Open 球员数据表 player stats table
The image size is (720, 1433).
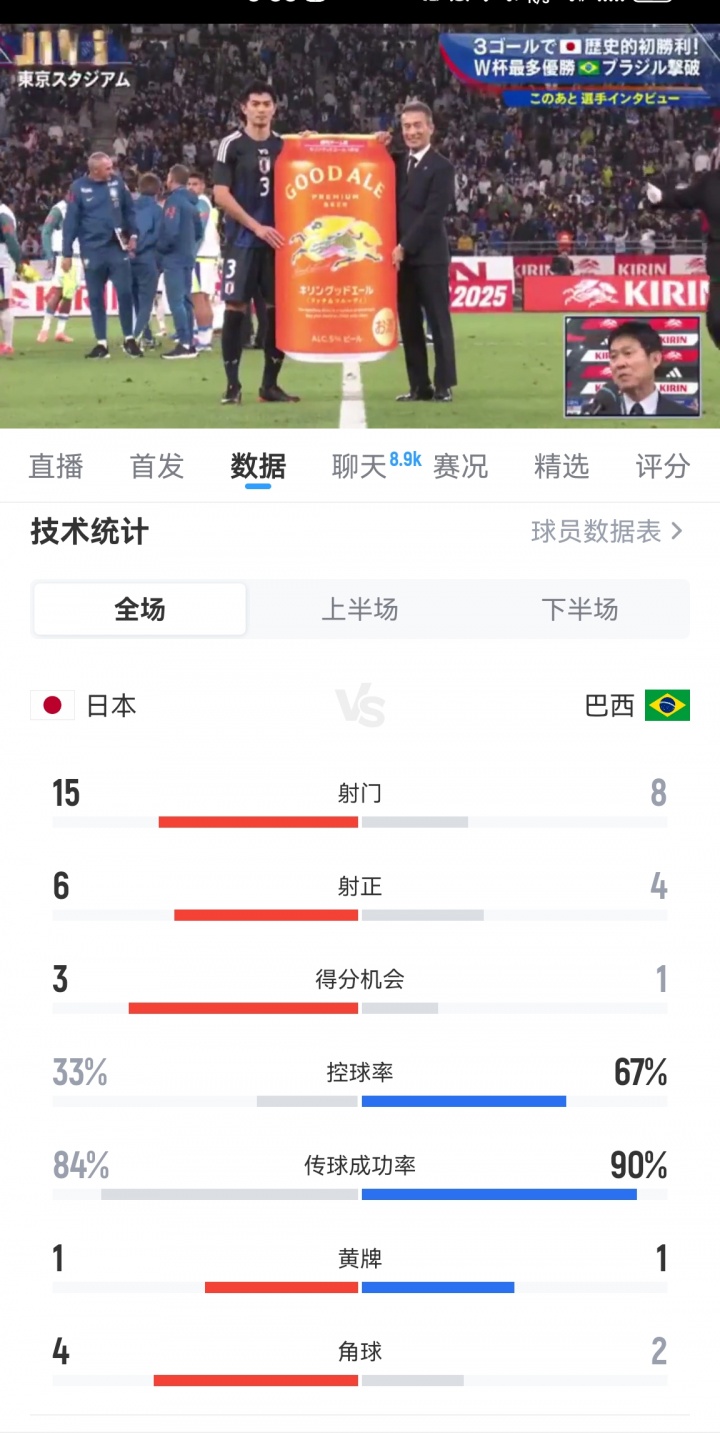(606, 532)
